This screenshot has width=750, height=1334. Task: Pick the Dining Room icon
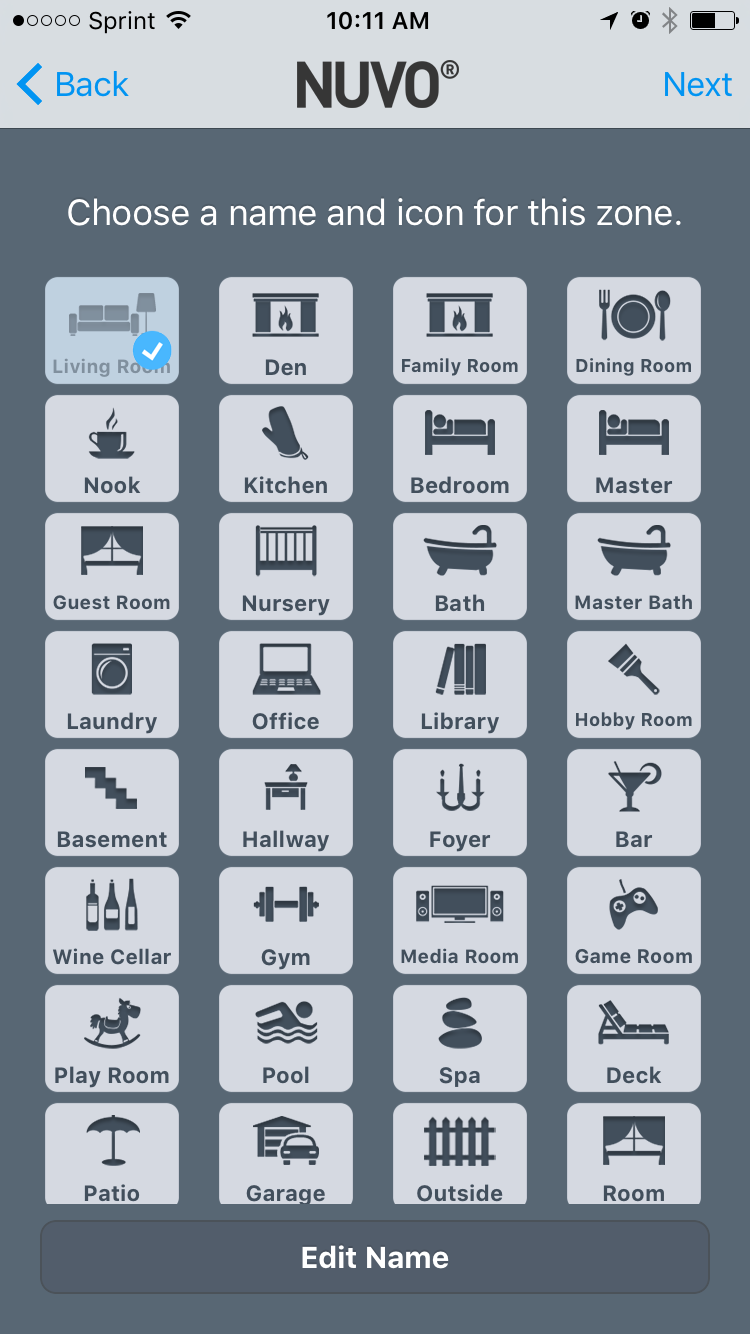pyautogui.click(x=634, y=331)
